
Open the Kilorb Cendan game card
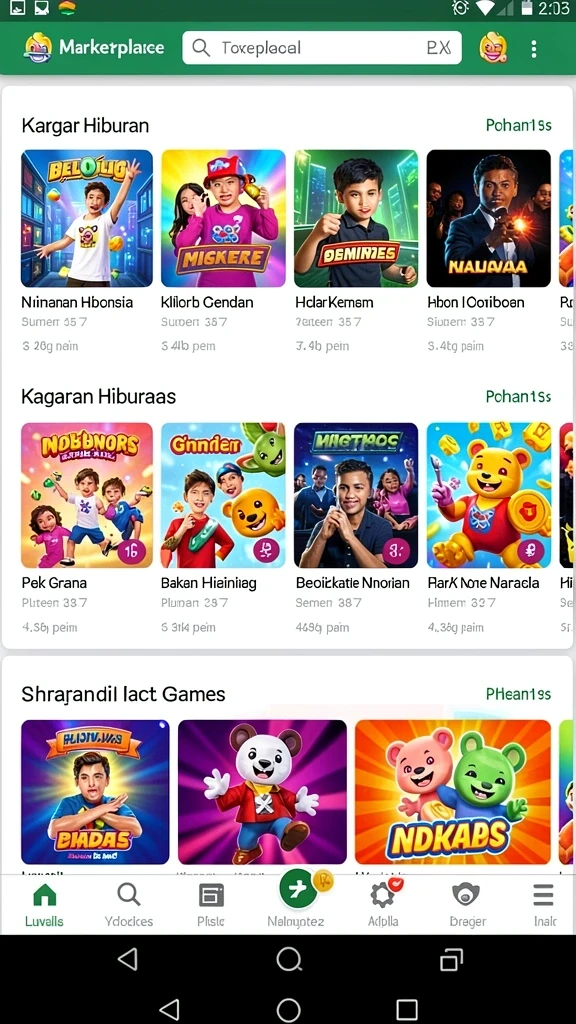click(x=223, y=251)
